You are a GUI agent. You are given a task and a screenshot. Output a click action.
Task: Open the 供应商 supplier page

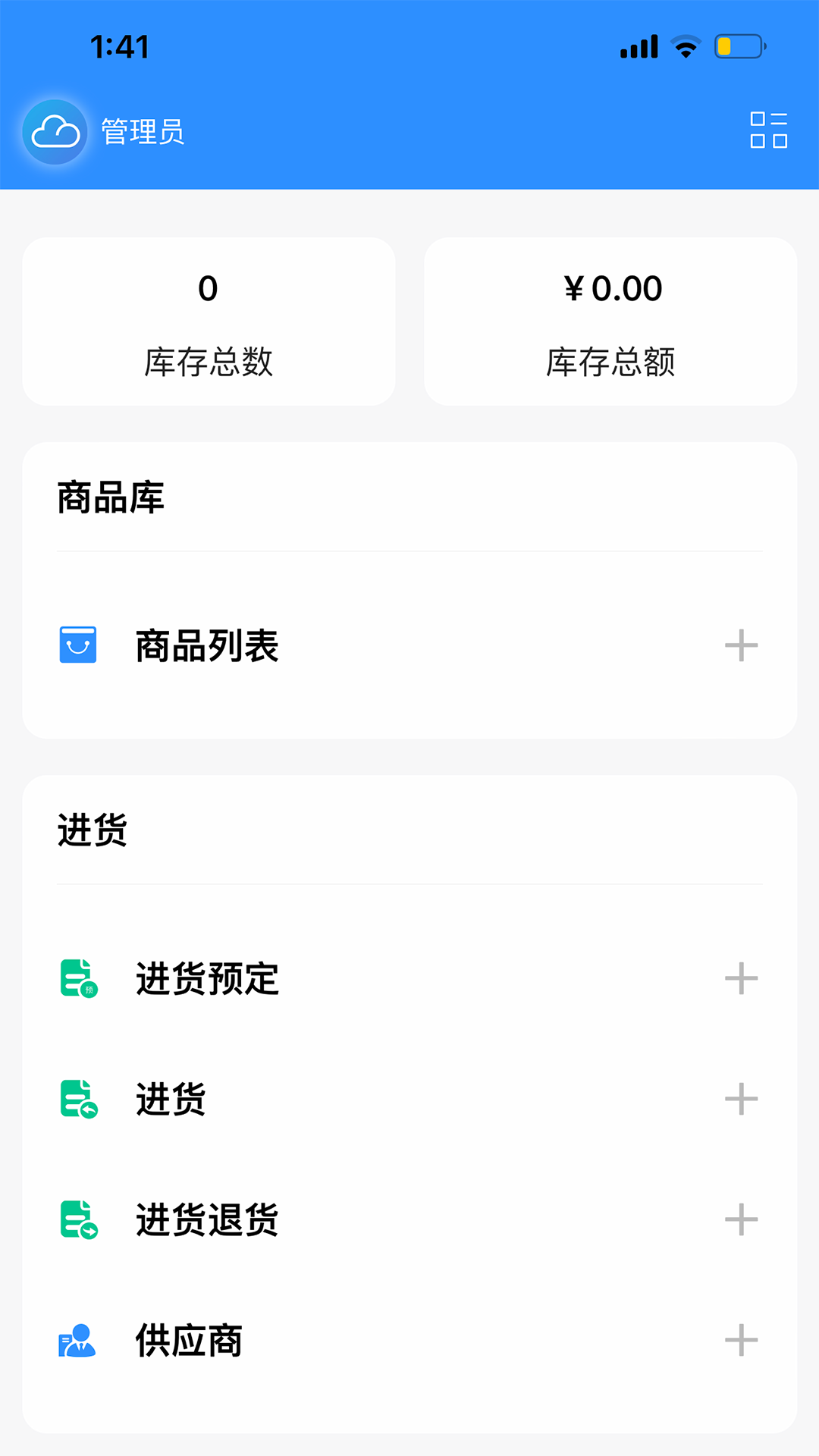tap(188, 1341)
